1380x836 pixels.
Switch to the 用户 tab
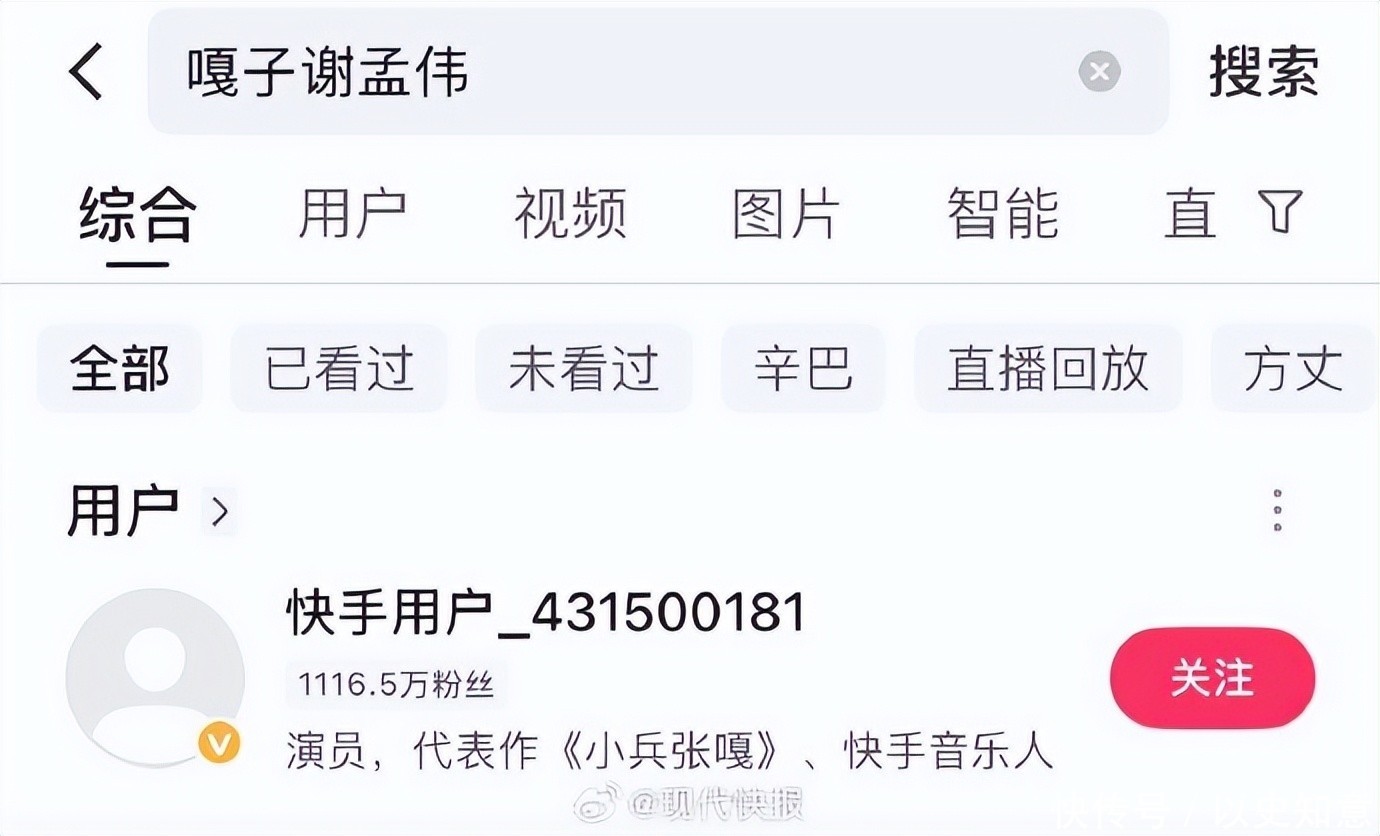[x=352, y=213]
